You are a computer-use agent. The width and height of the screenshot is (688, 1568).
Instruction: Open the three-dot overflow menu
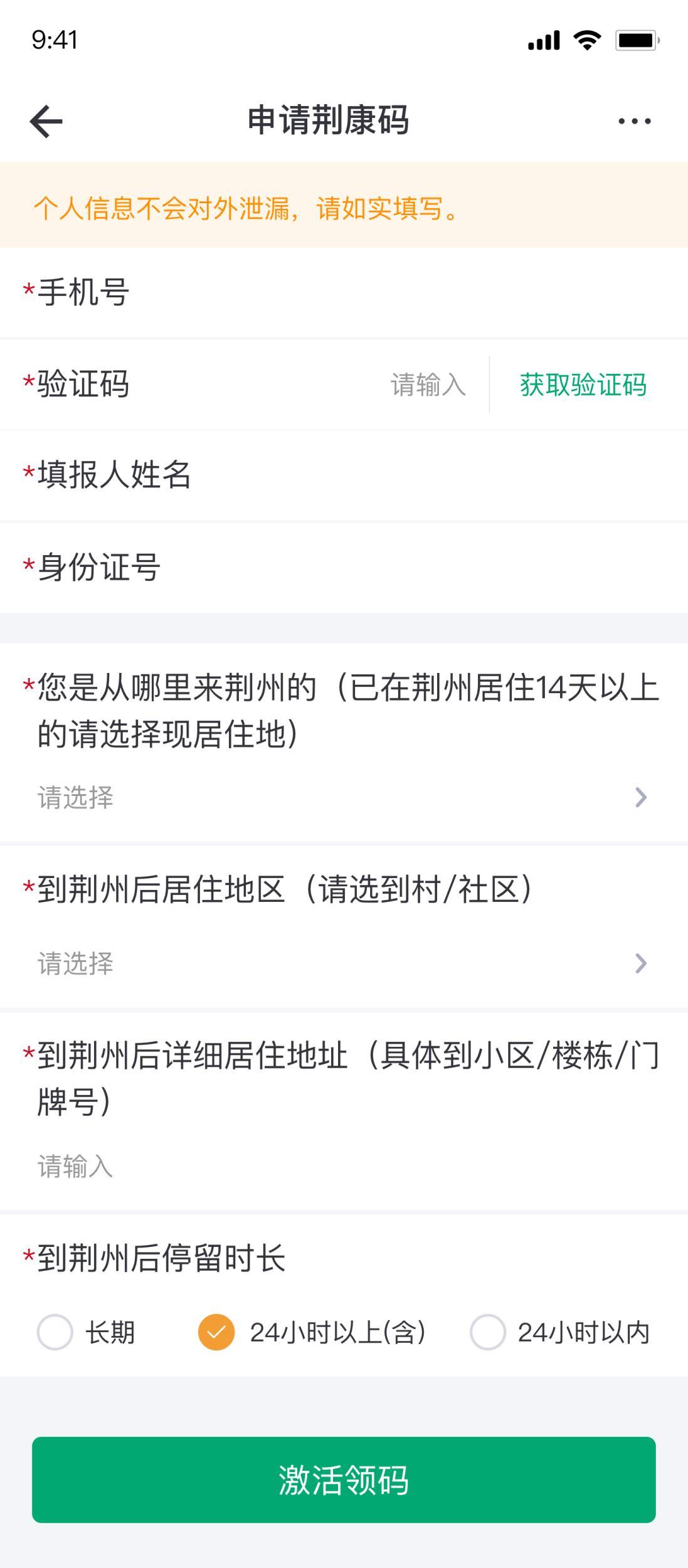point(634,121)
